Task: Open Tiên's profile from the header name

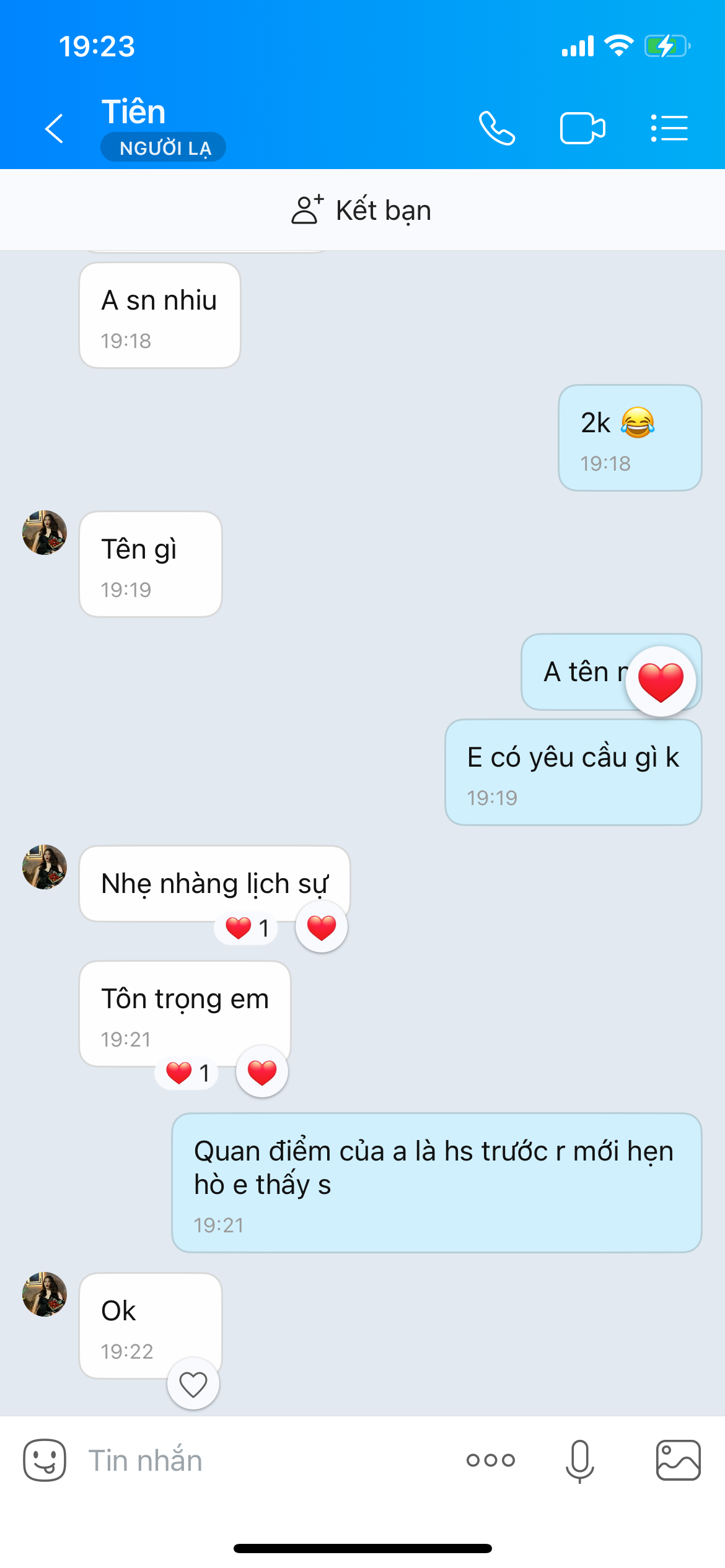Action: 134,113
